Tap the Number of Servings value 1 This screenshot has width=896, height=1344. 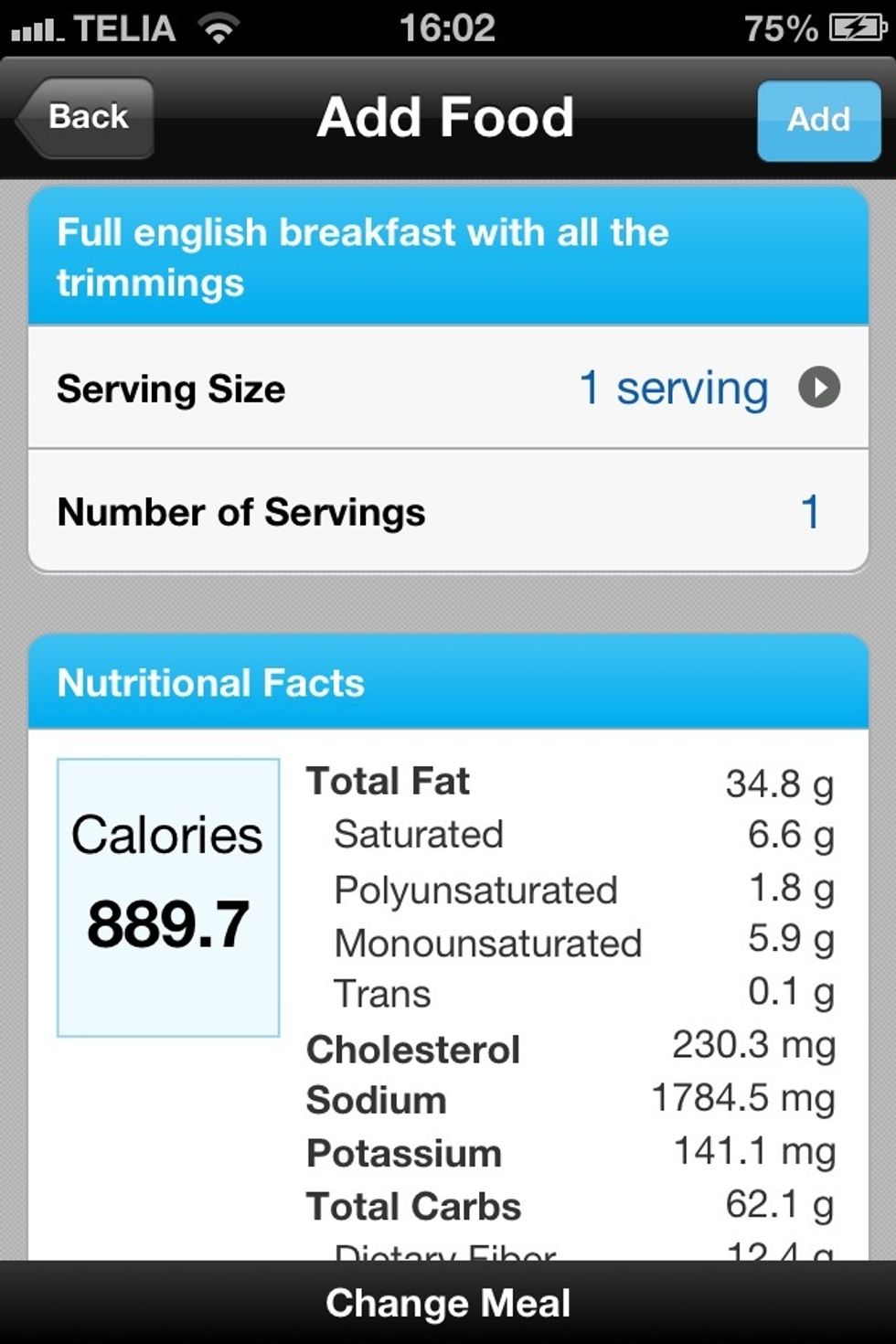coord(808,512)
